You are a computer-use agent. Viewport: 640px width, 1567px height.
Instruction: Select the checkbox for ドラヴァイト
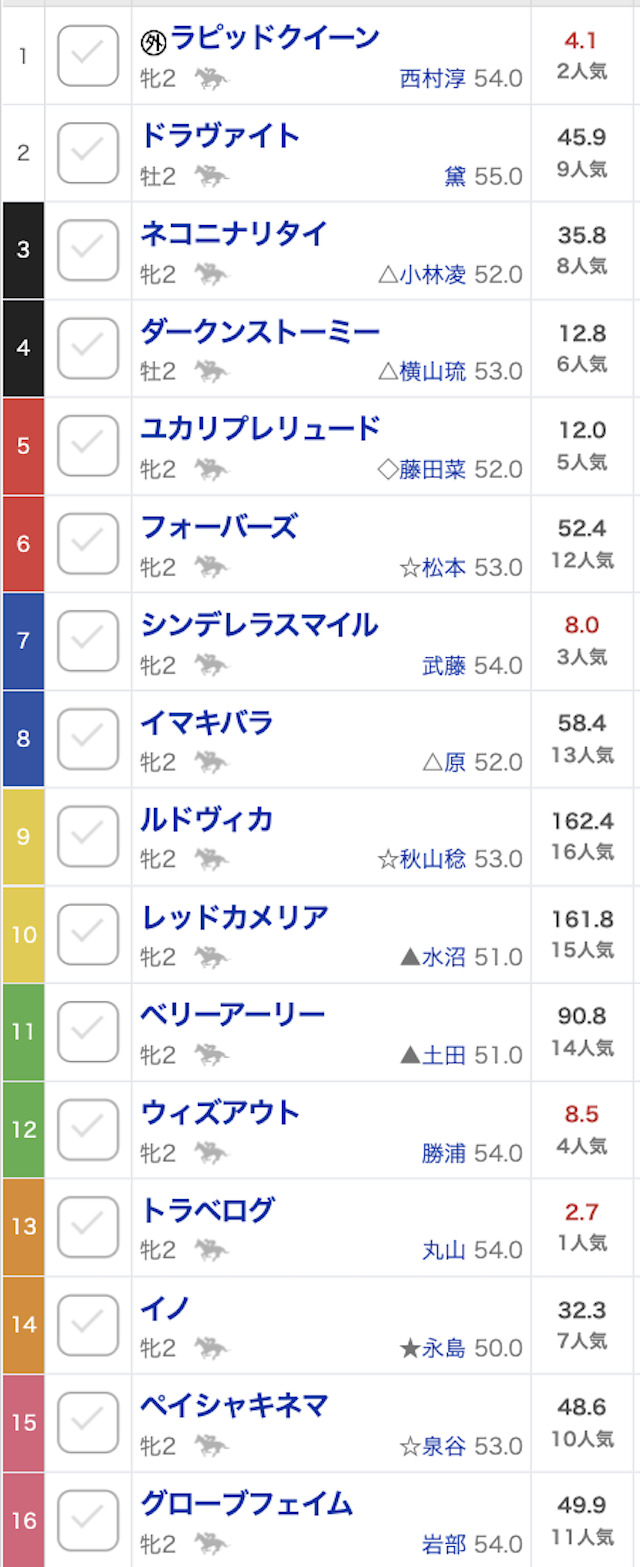point(88,153)
